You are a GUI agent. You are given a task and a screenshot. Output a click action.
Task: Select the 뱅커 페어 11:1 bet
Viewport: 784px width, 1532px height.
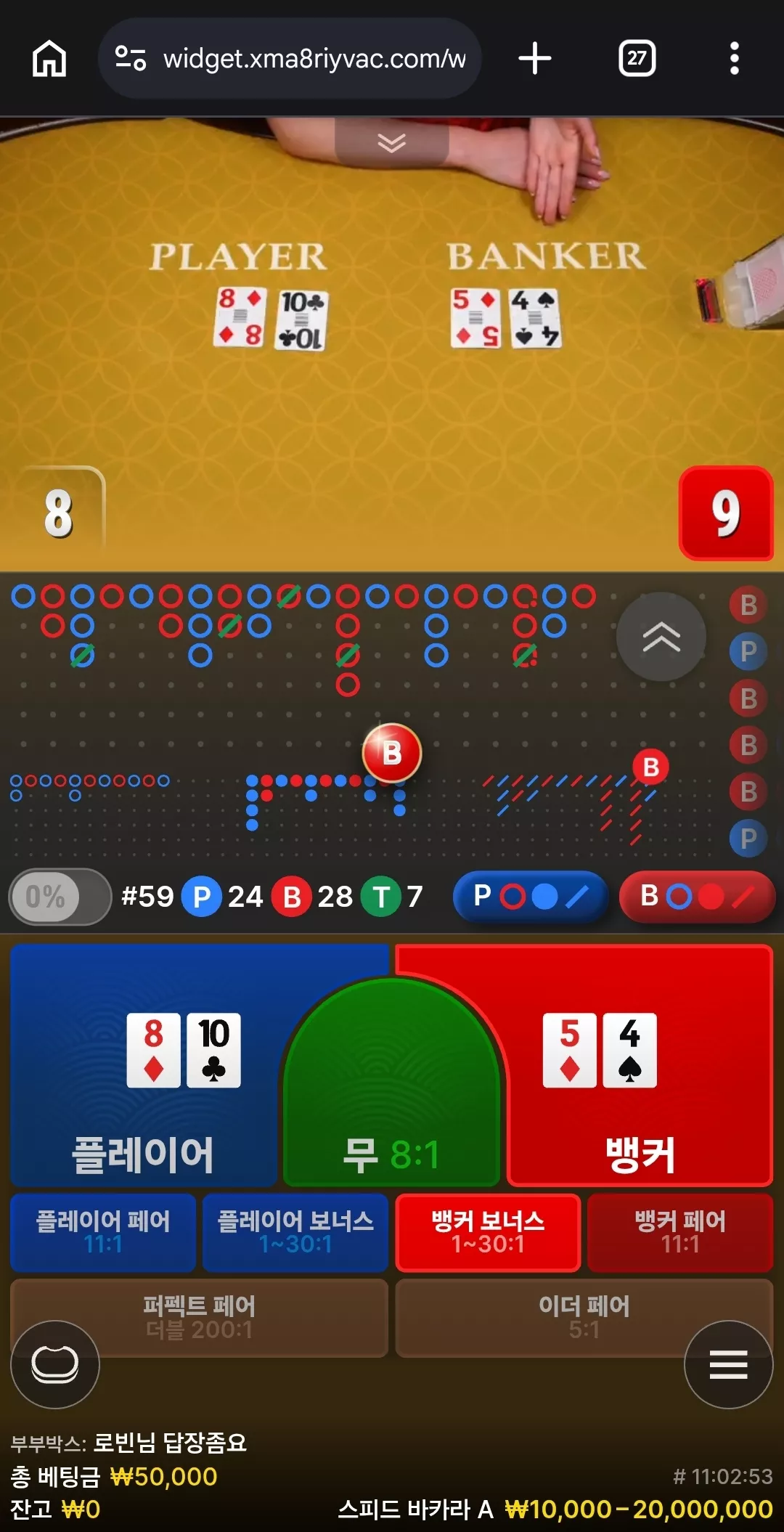[680, 1232]
